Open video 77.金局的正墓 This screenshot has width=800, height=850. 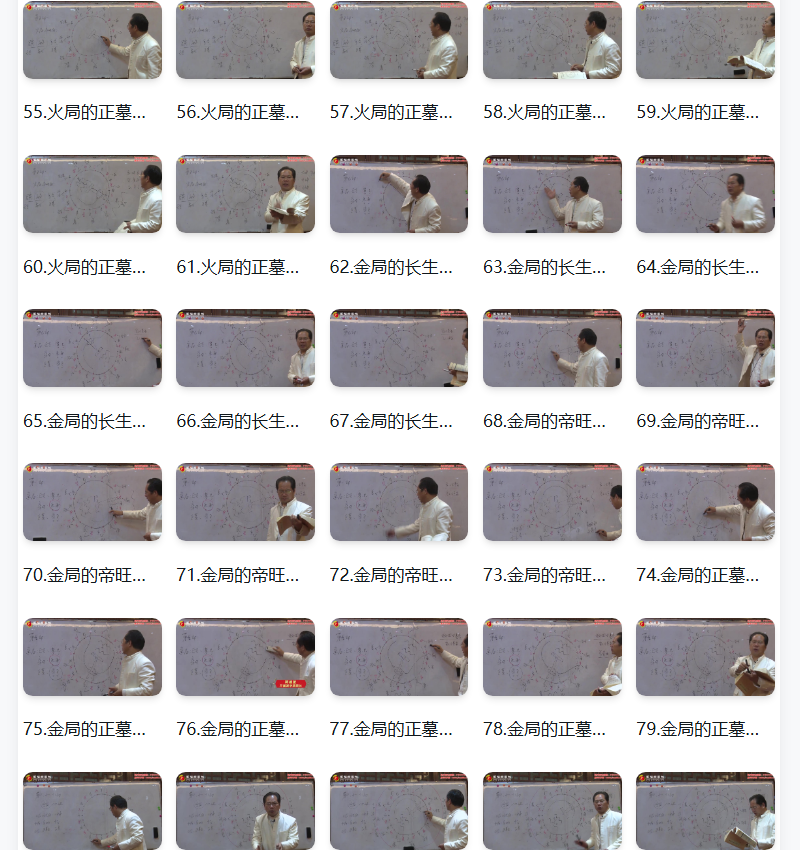pyautogui.click(x=399, y=657)
